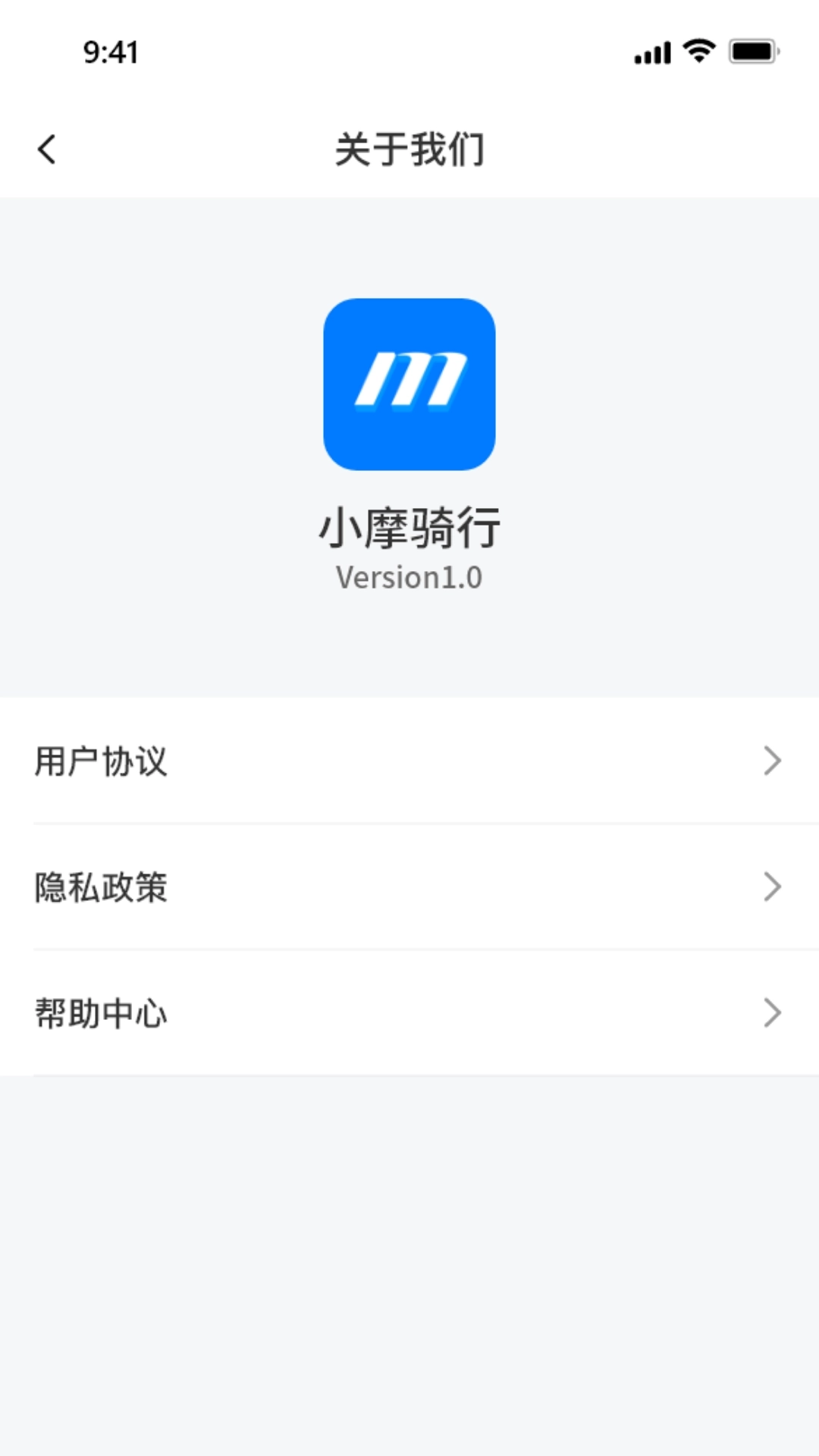Tap the 关于我们 title text
The height and width of the screenshot is (1456, 819).
(x=409, y=149)
